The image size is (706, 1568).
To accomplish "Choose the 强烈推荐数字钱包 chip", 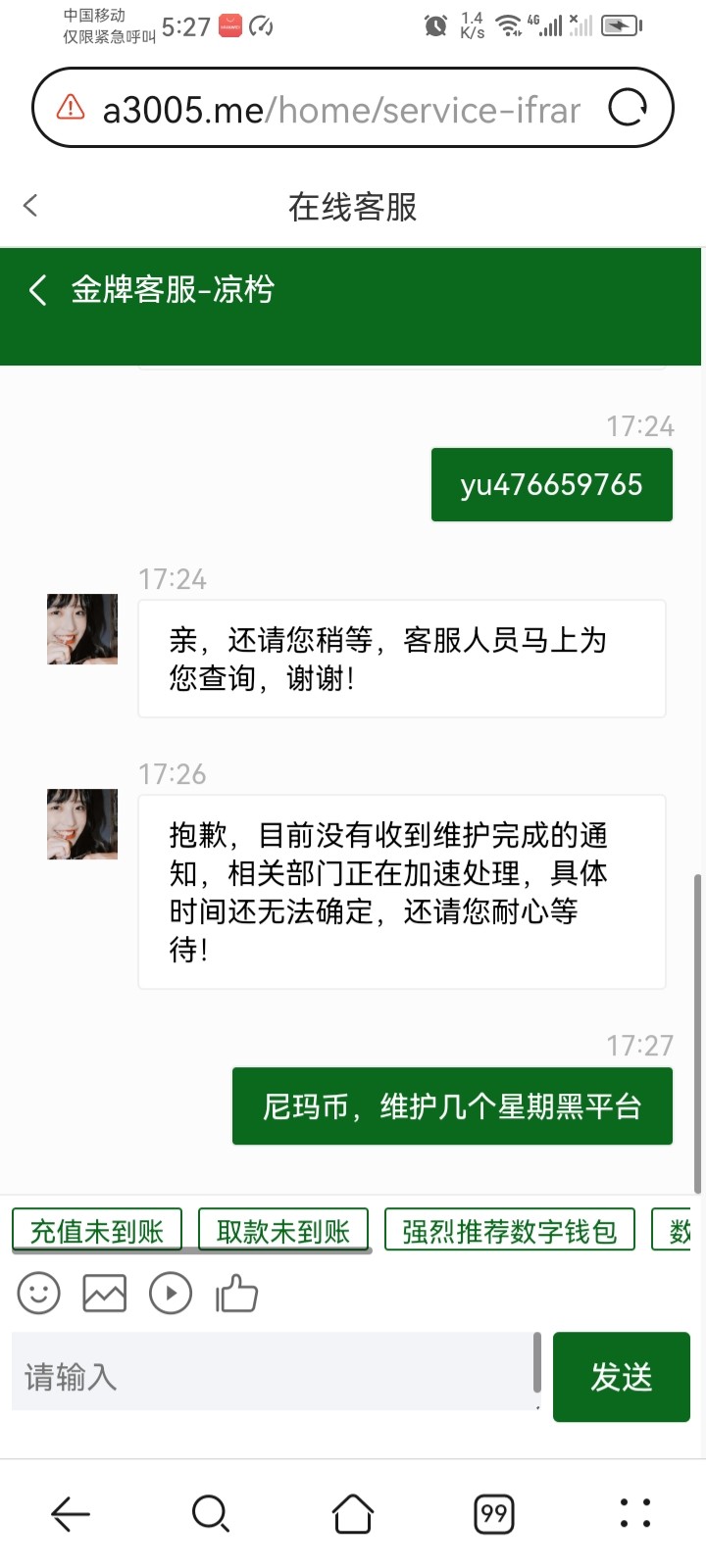I will [509, 1231].
